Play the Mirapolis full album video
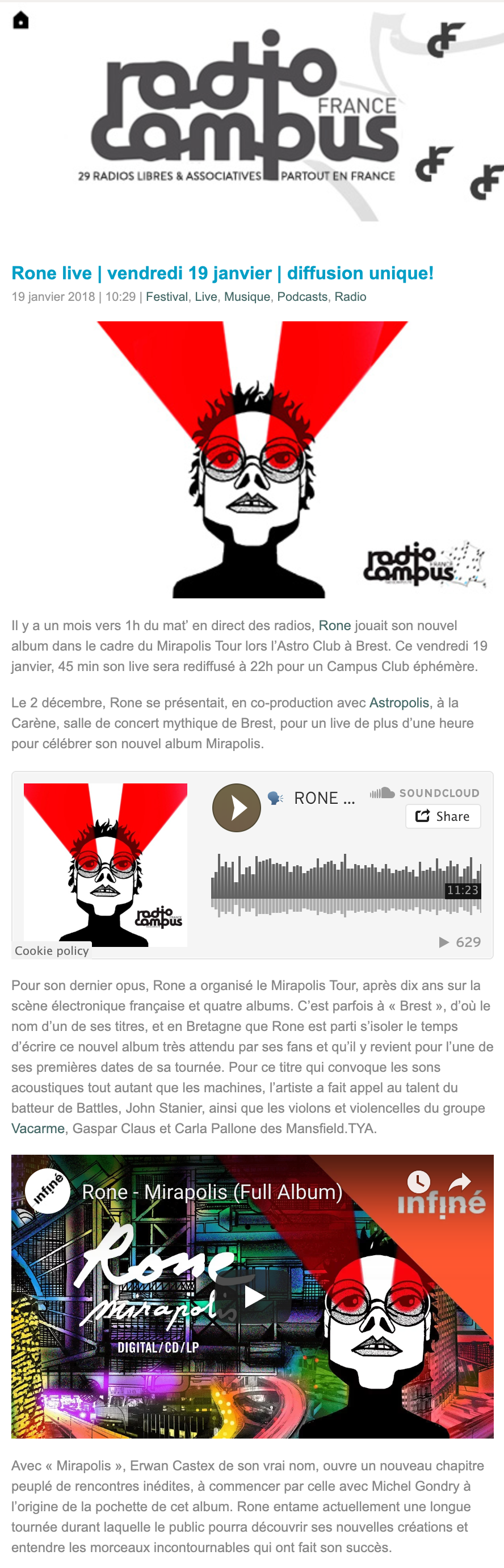The image size is (504, 1568). [x=253, y=1297]
